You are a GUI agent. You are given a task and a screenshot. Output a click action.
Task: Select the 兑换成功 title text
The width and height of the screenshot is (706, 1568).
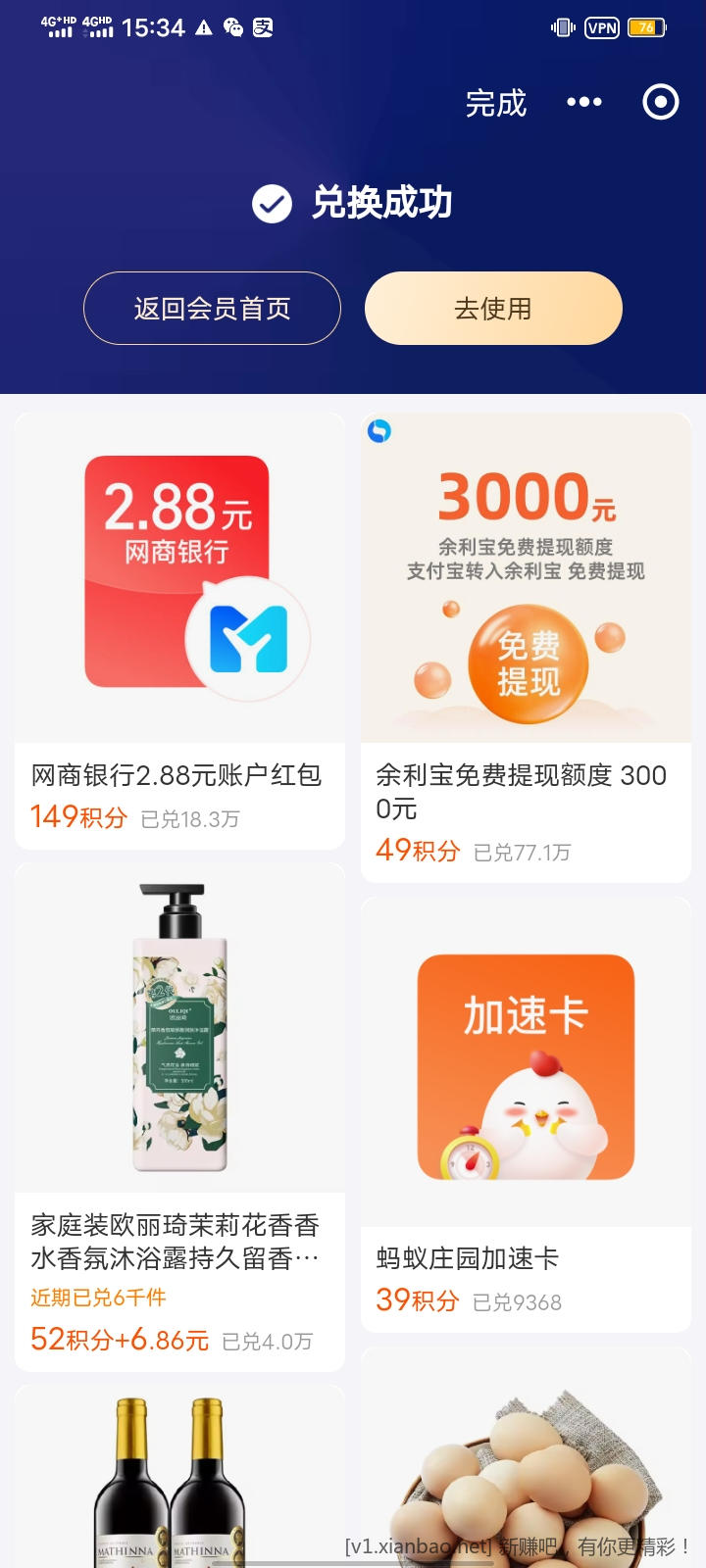380,206
